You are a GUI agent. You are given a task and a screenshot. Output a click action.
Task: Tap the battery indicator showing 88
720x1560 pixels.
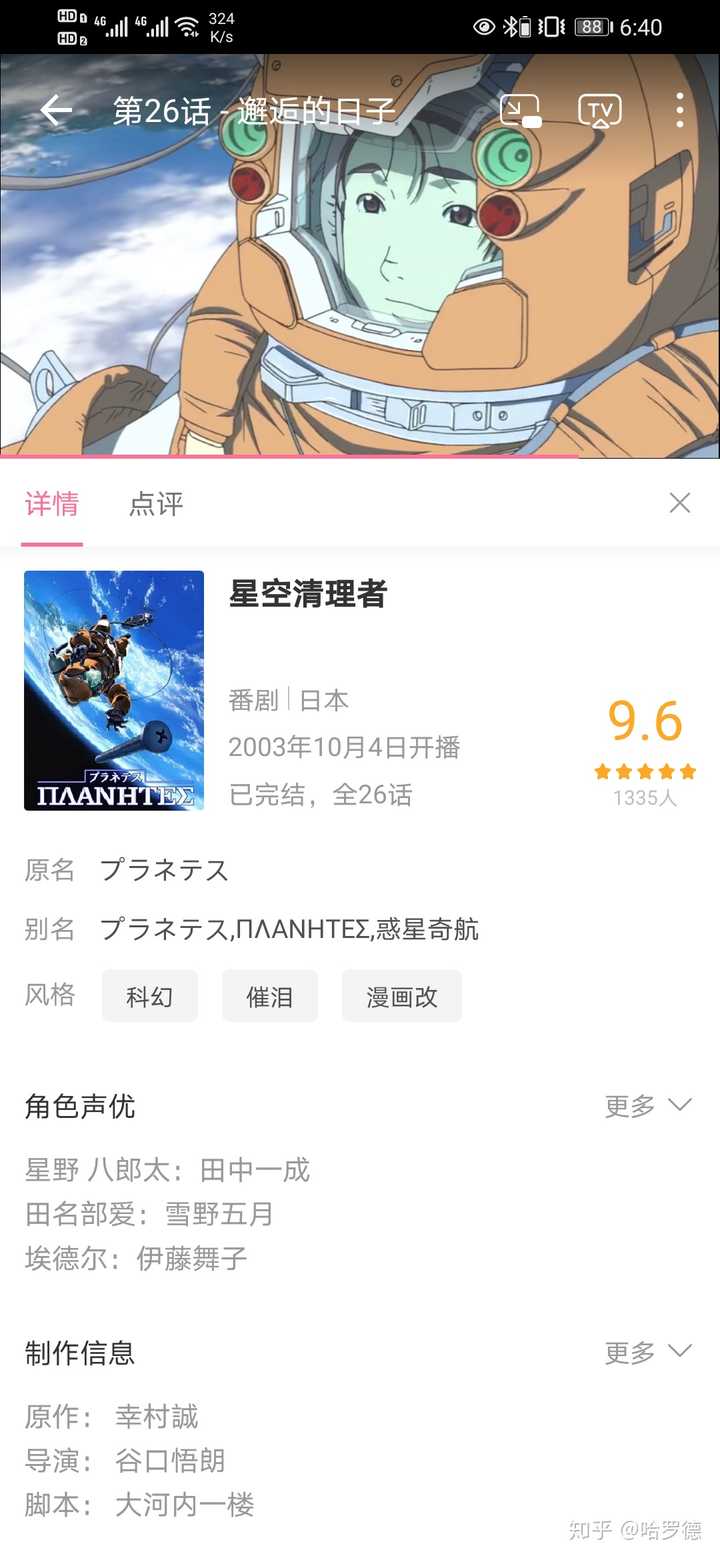(x=592, y=27)
